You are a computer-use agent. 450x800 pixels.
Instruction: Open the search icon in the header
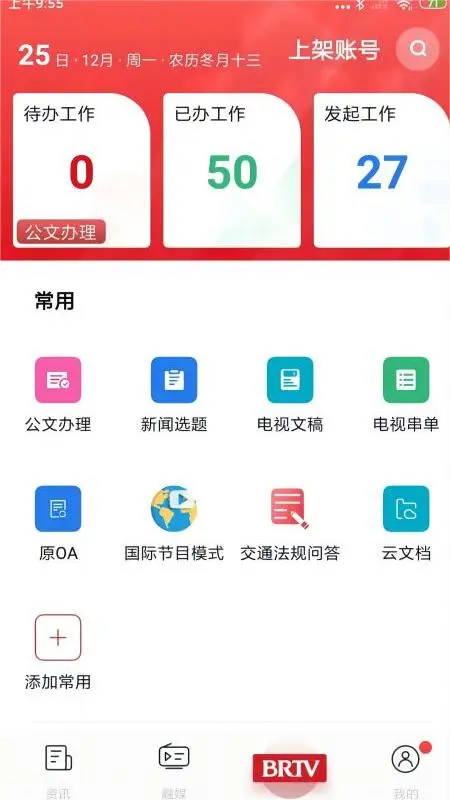pyautogui.click(x=417, y=49)
